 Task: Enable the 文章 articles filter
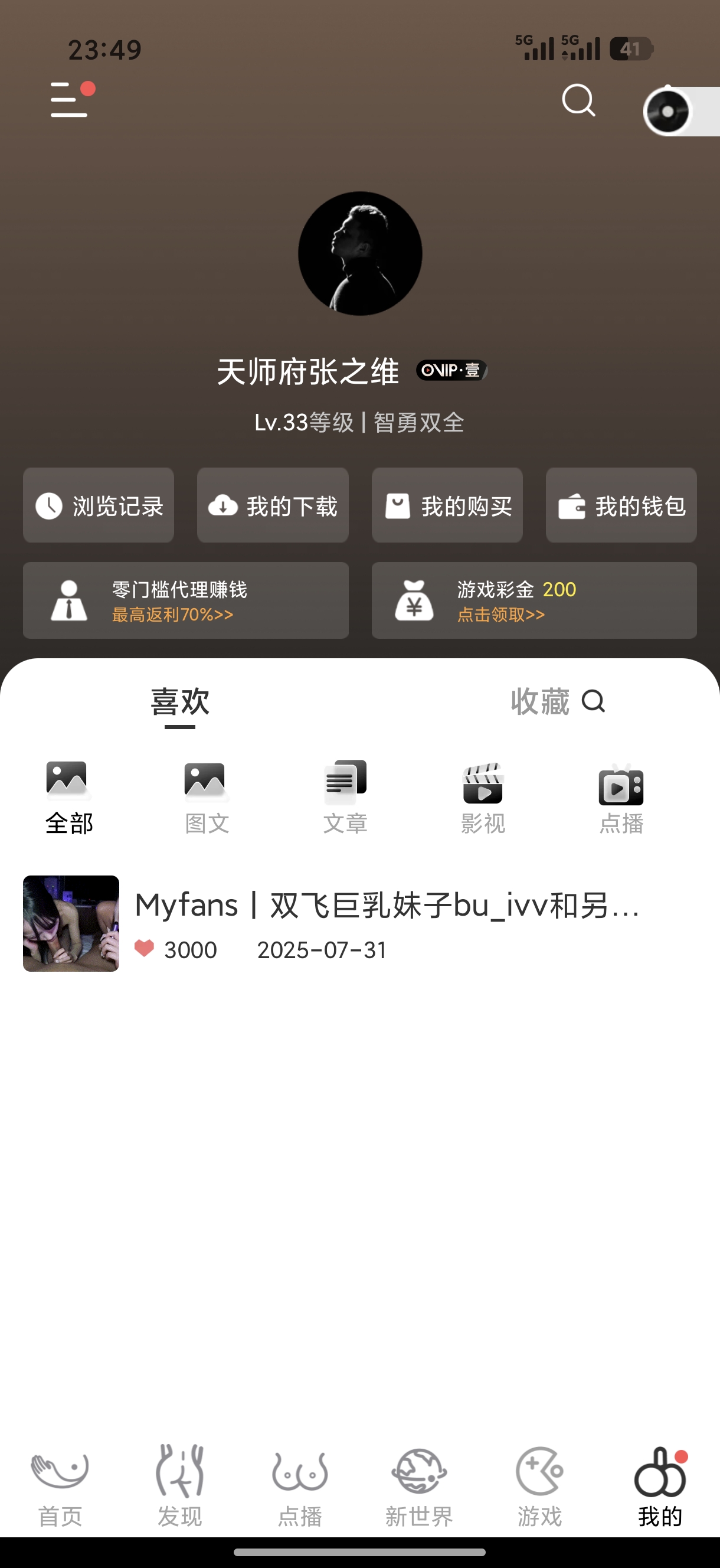pyautogui.click(x=345, y=798)
